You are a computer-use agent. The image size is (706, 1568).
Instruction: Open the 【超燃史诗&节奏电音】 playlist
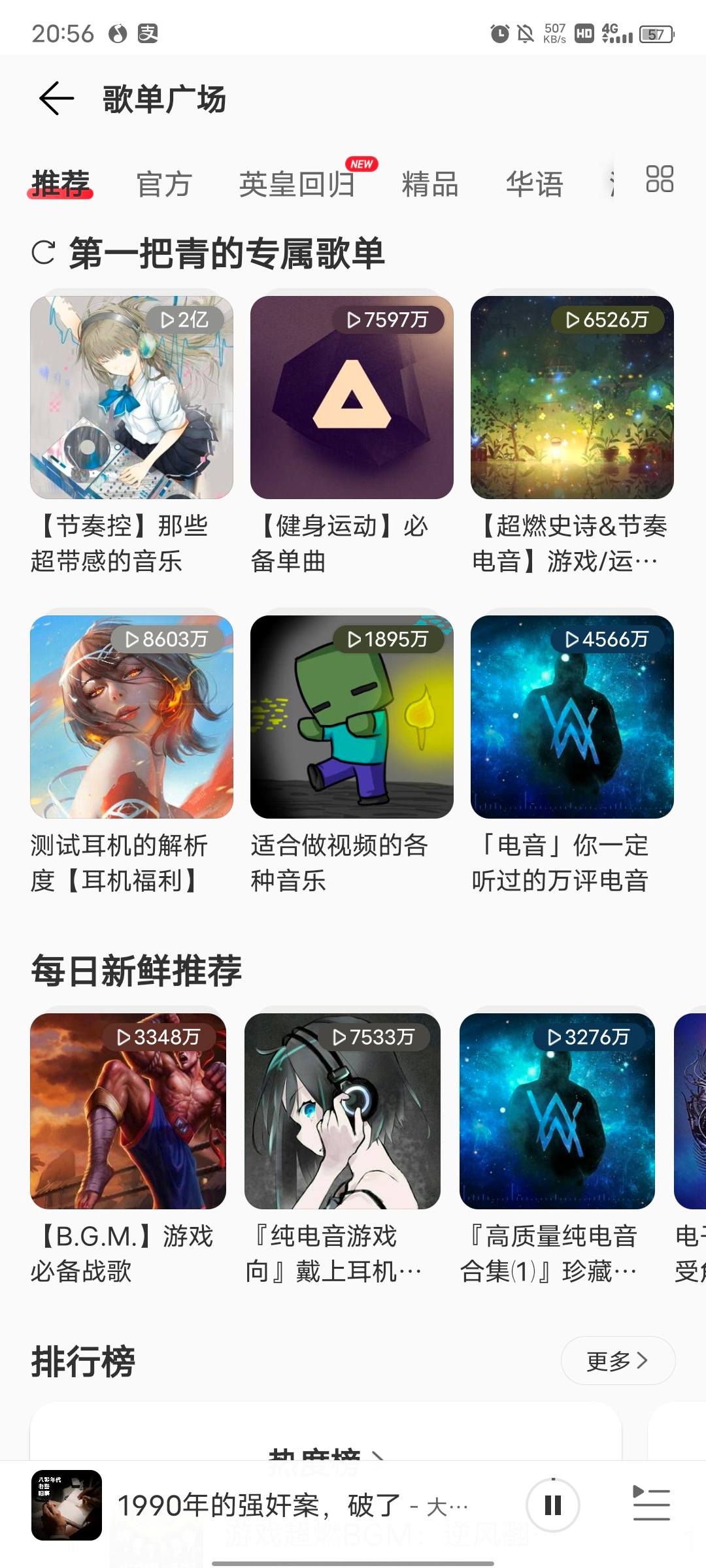point(572,397)
